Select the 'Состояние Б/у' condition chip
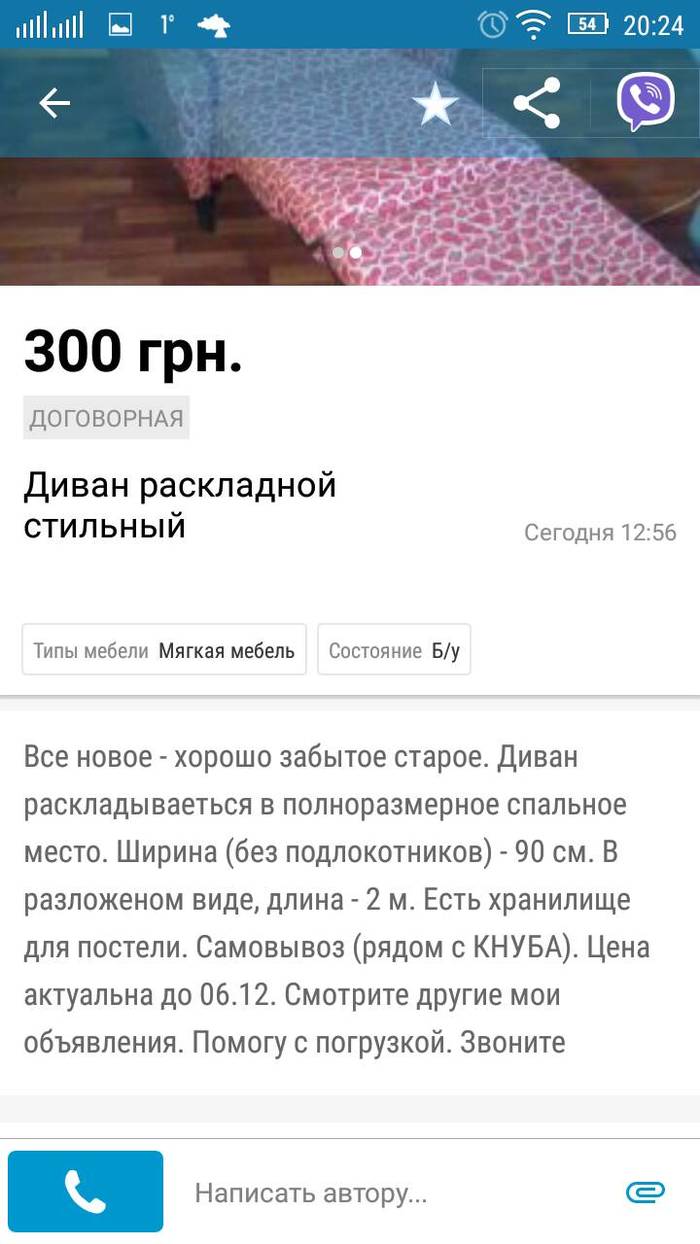The width and height of the screenshot is (700, 1244). (x=394, y=650)
